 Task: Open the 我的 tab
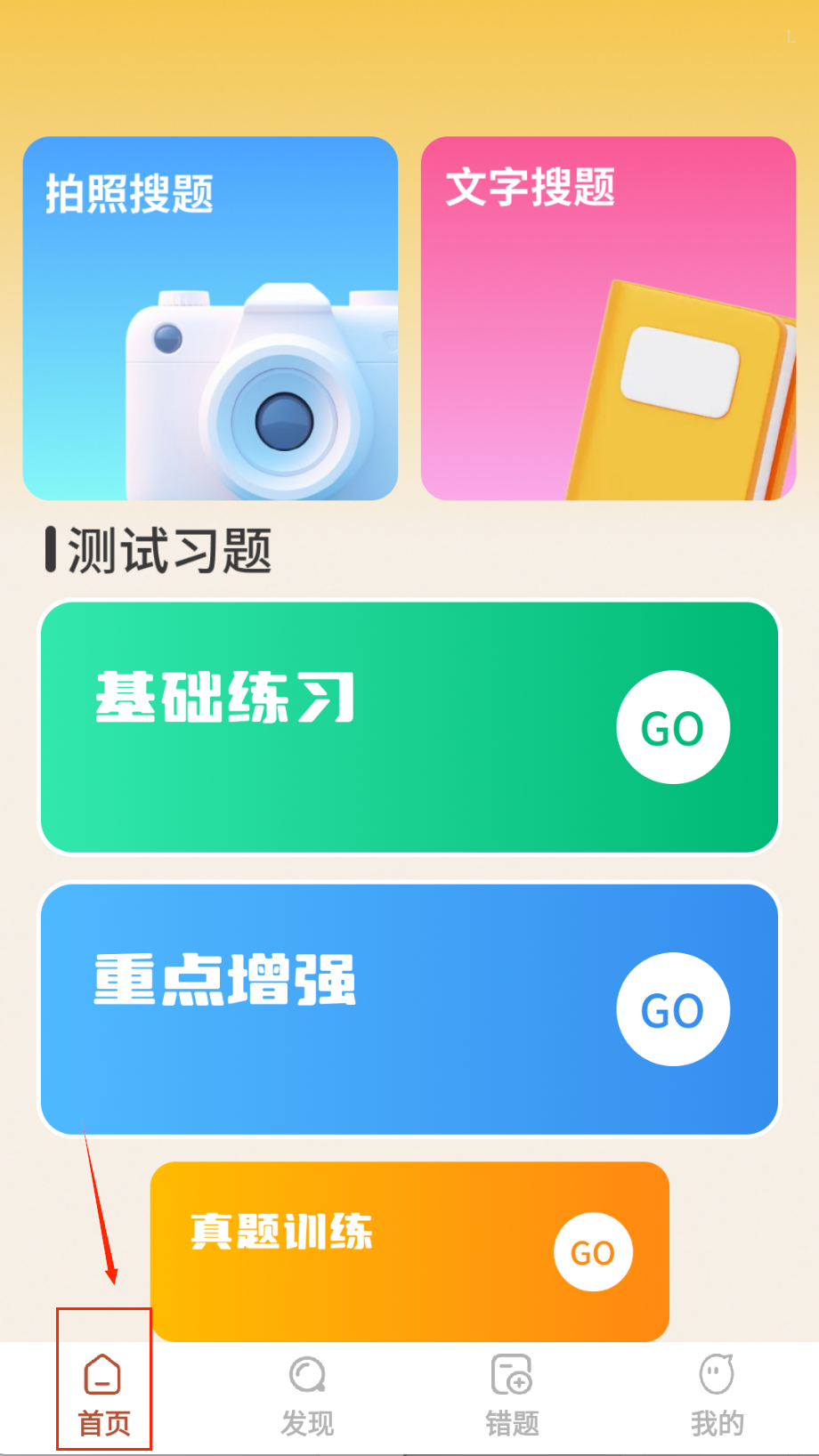(717, 1395)
